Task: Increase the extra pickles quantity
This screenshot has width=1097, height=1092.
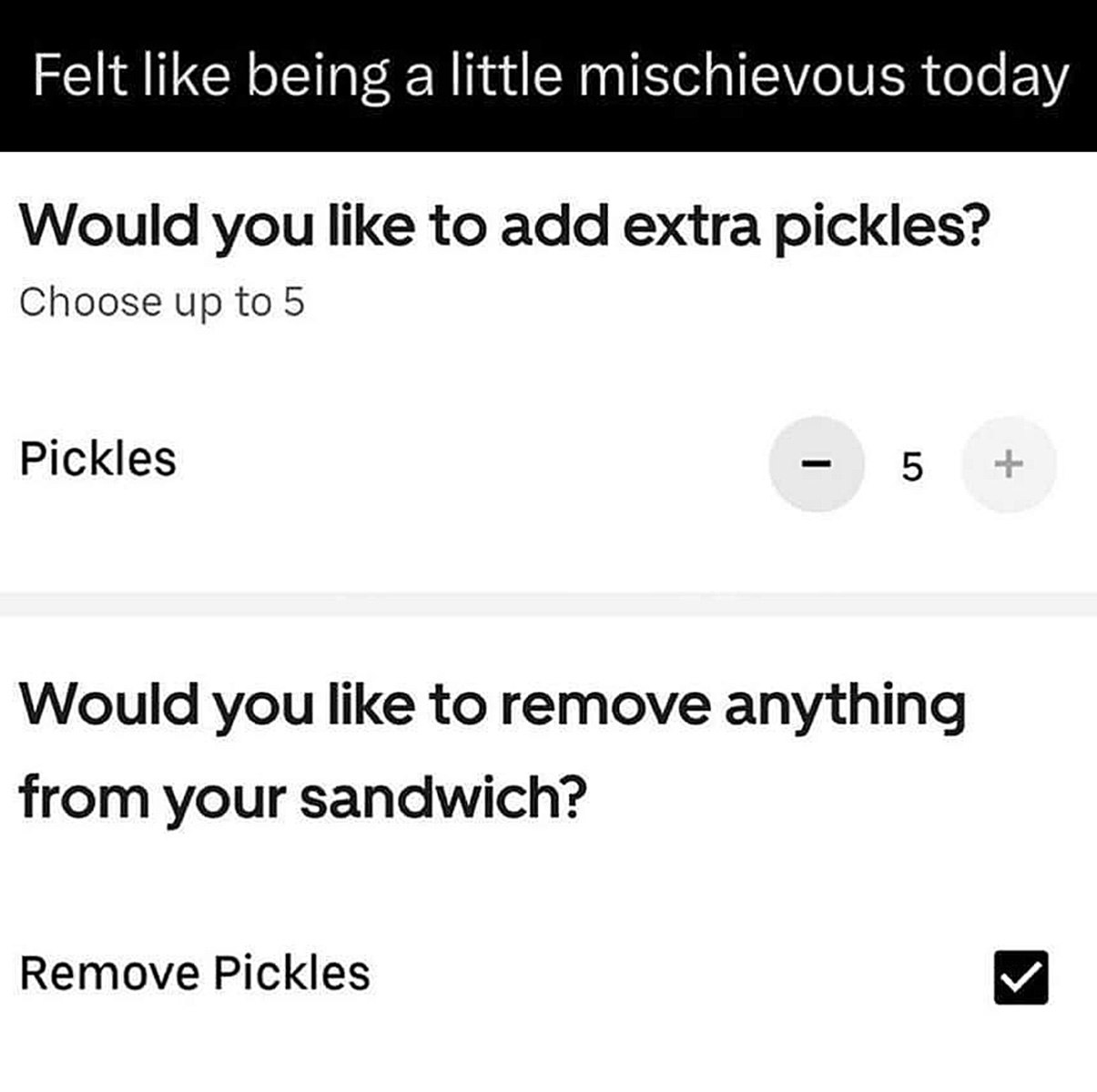Action: coord(1009,464)
